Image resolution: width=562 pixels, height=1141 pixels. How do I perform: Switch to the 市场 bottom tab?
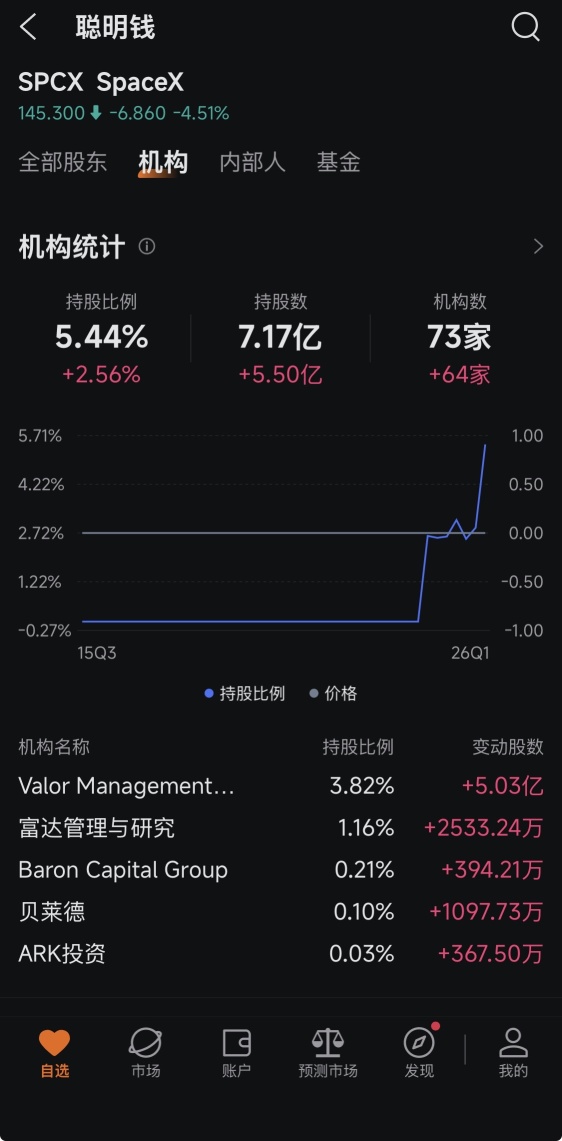tap(146, 1054)
